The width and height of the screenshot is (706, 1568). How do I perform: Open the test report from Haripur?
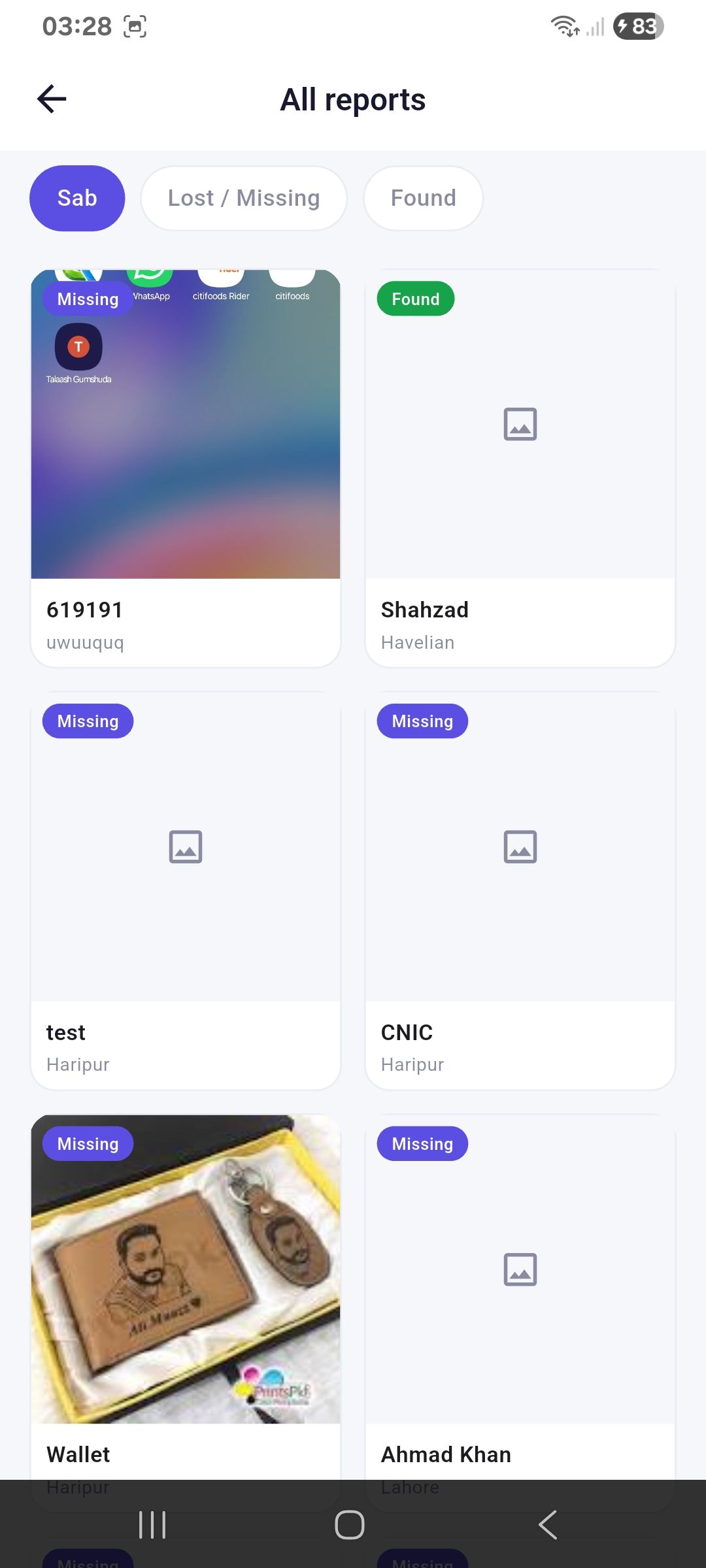pyautogui.click(x=186, y=890)
